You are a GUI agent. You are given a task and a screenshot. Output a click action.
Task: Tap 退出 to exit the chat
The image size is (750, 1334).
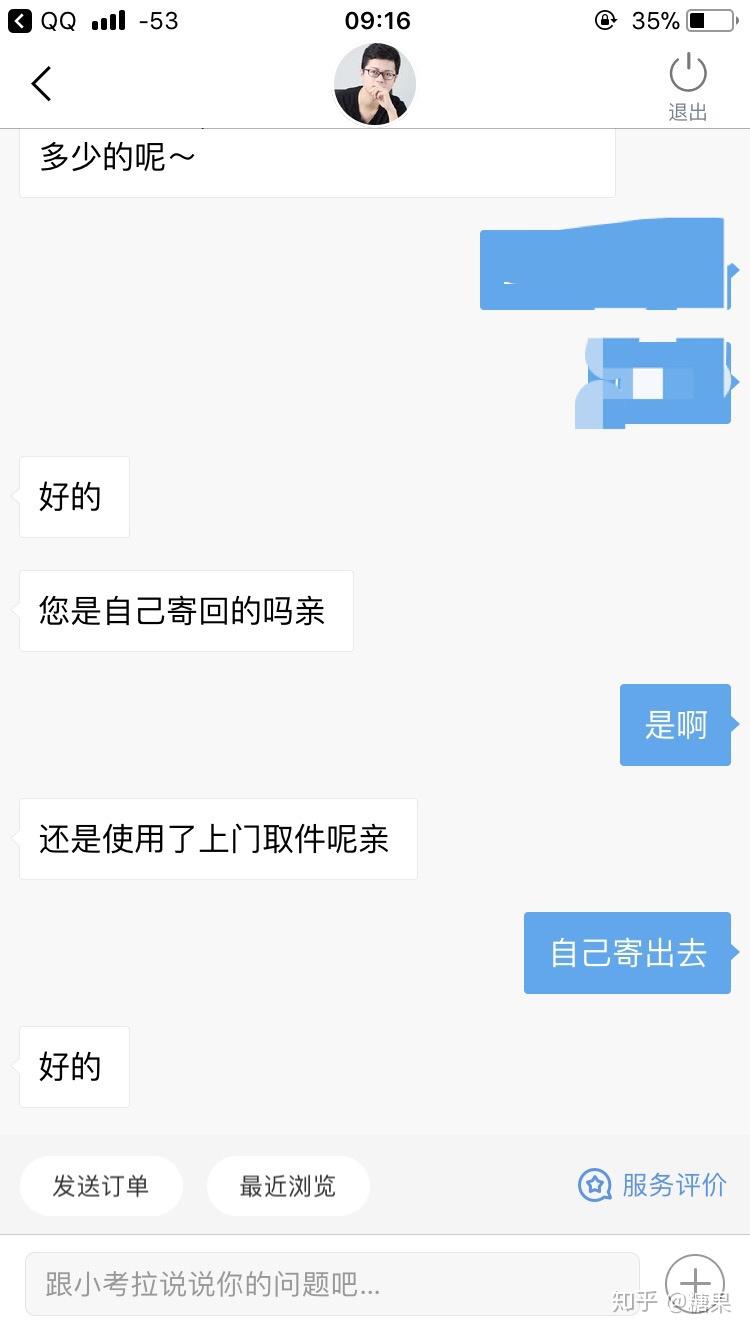tap(687, 87)
